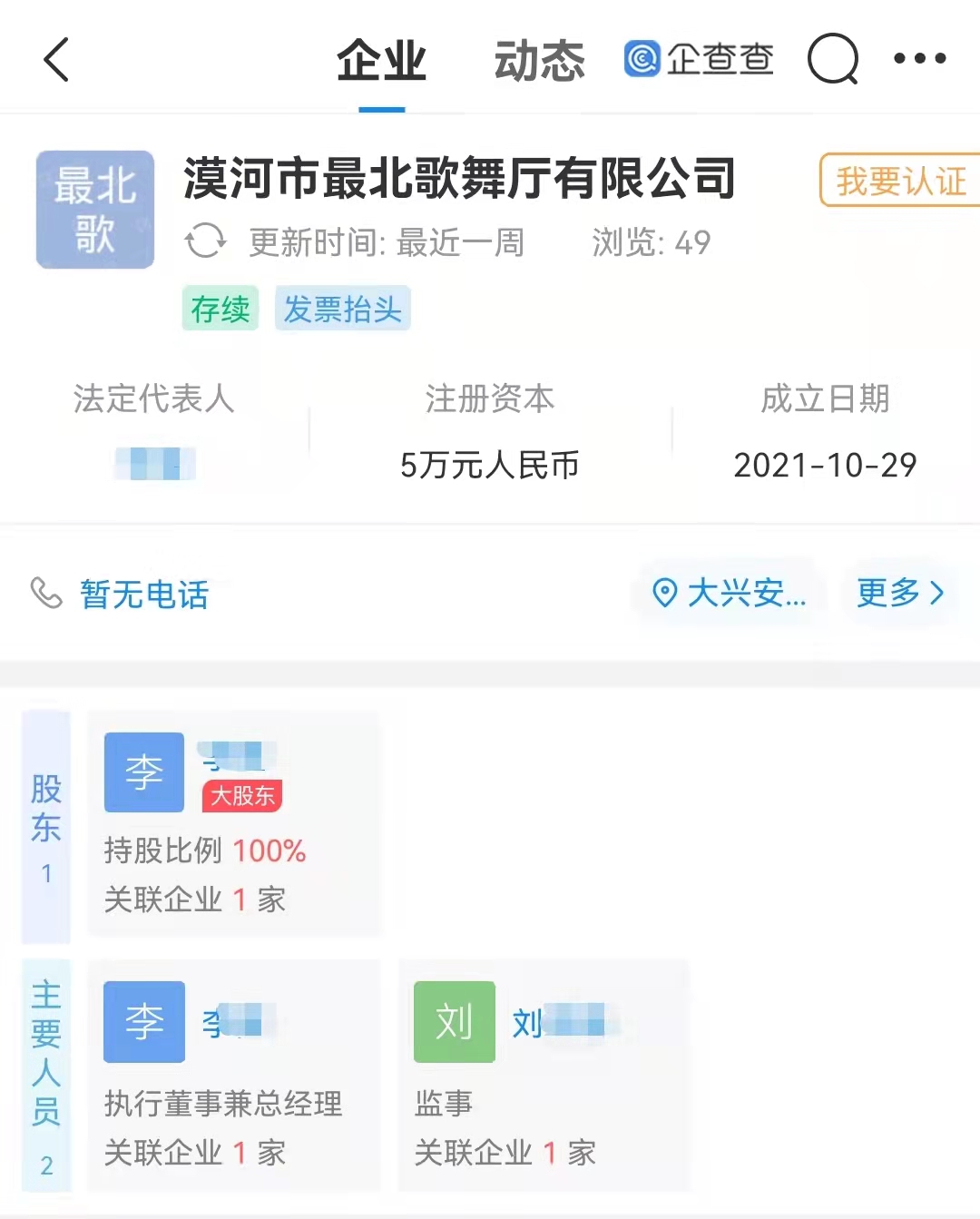Select the 企业 tab
Viewport: 980px width, 1219px height.
[381, 60]
